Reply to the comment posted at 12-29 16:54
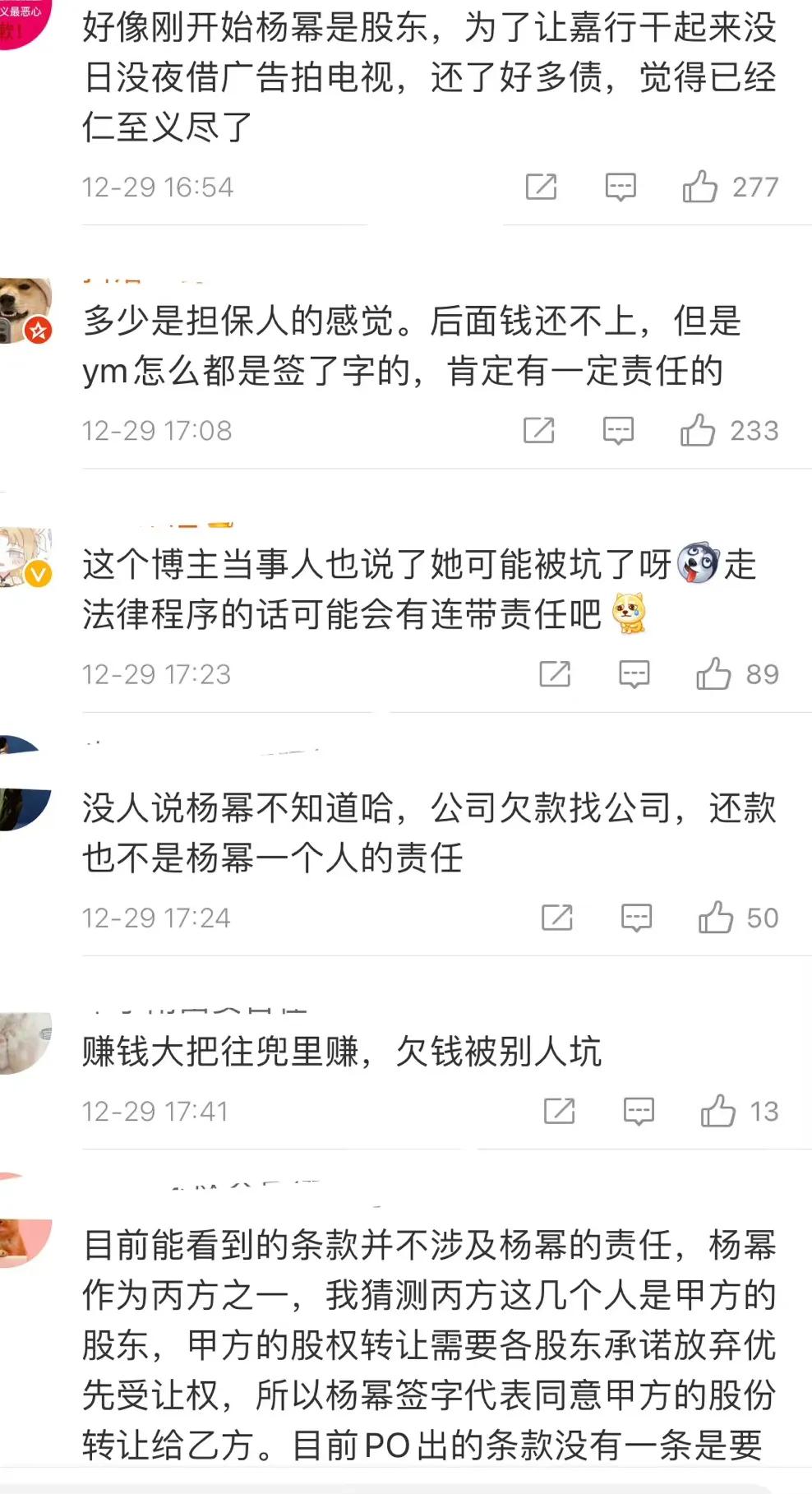The image size is (812, 1494). tap(621, 187)
